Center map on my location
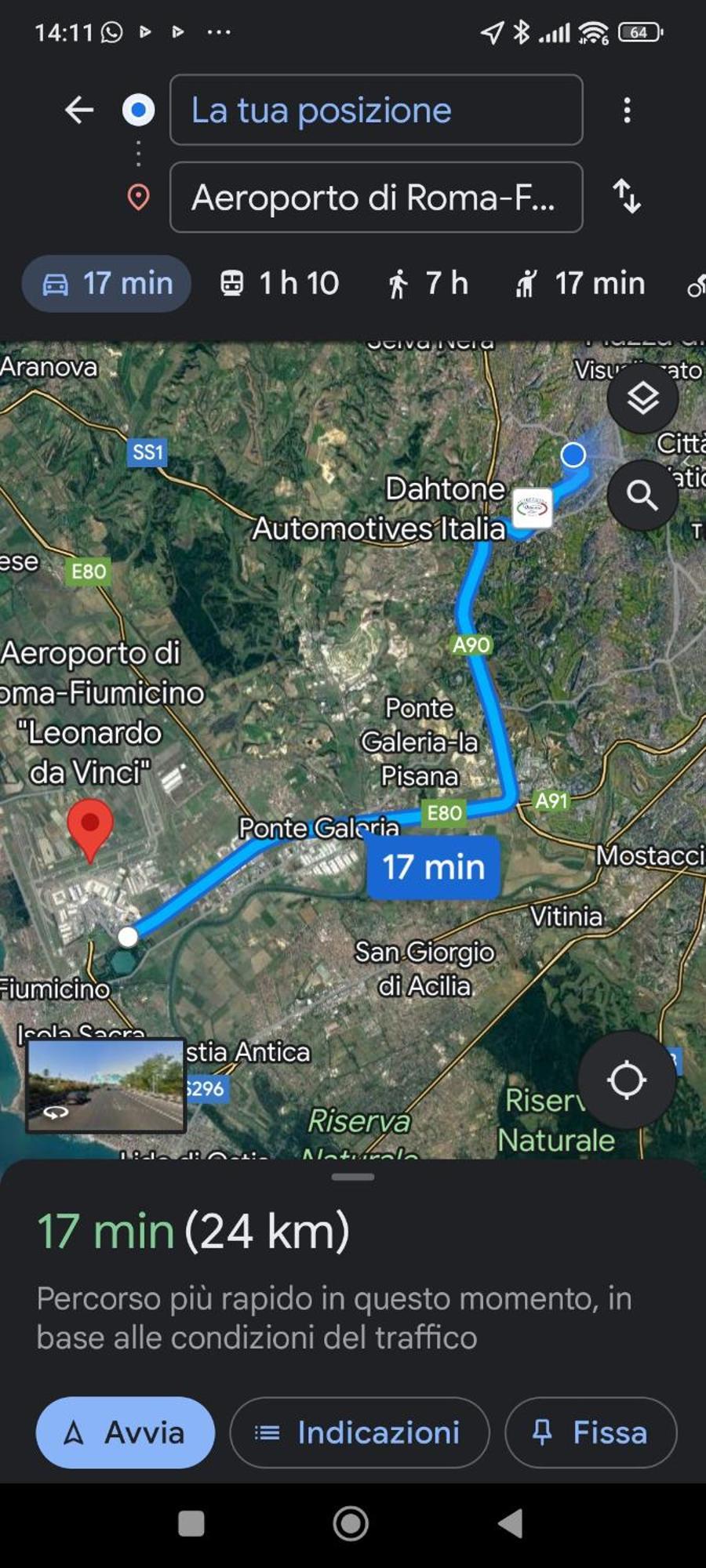 [626, 1080]
